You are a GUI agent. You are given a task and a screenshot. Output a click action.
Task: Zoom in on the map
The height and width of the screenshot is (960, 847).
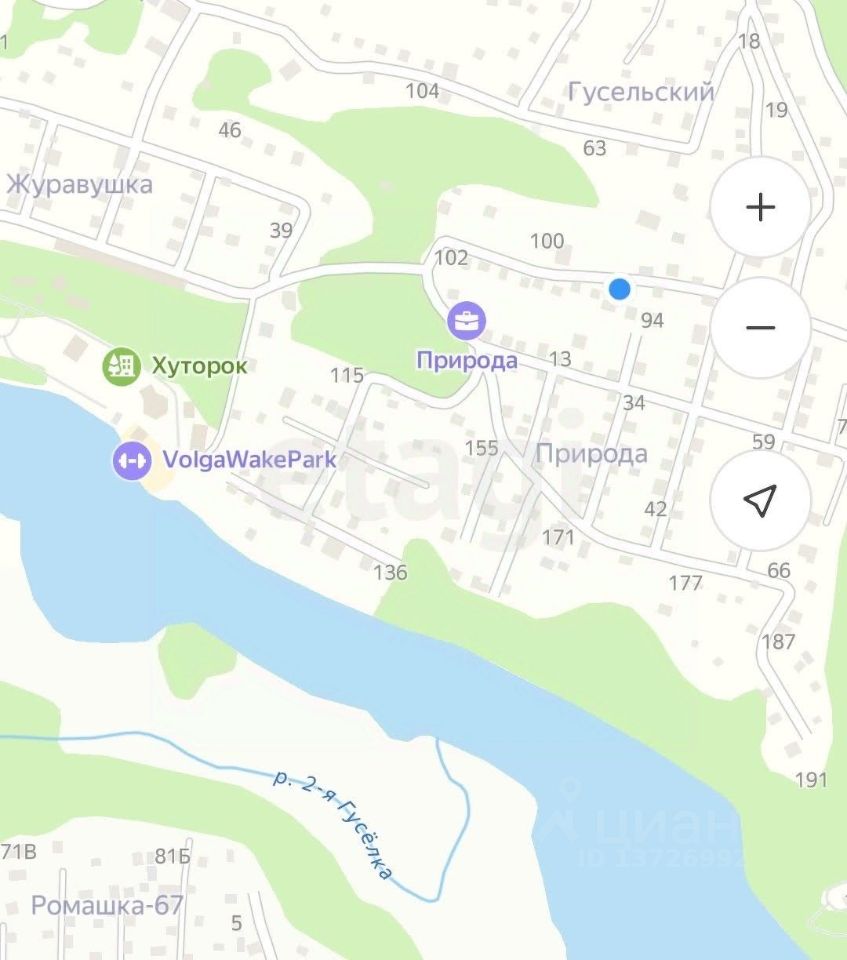(760, 208)
